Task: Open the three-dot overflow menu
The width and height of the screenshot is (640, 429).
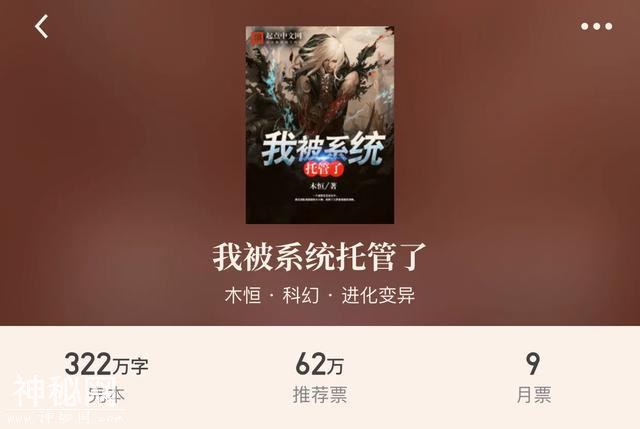Action: 596,27
